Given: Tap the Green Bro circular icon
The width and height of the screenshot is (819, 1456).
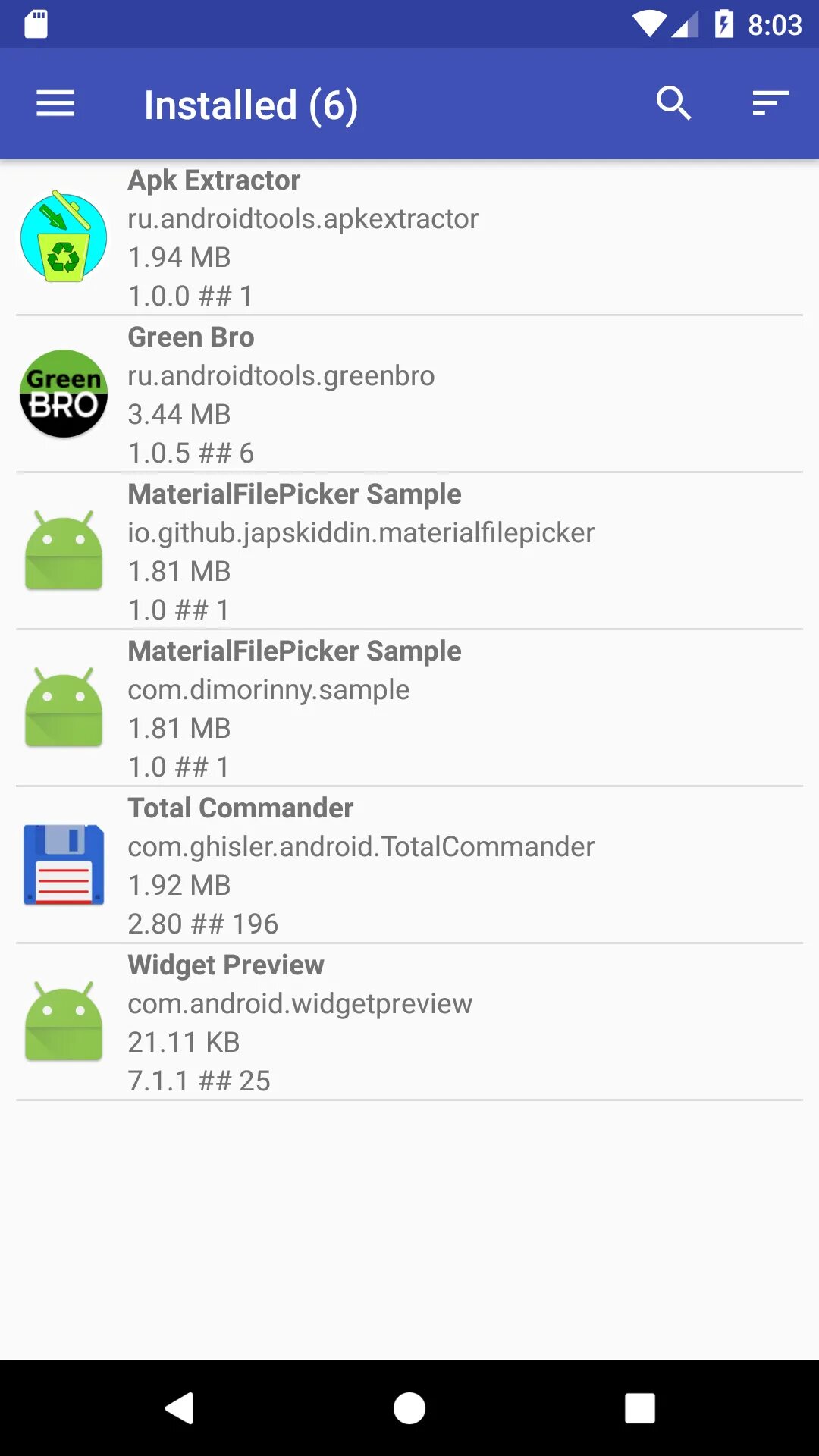Looking at the screenshot, I should tap(64, 394).
